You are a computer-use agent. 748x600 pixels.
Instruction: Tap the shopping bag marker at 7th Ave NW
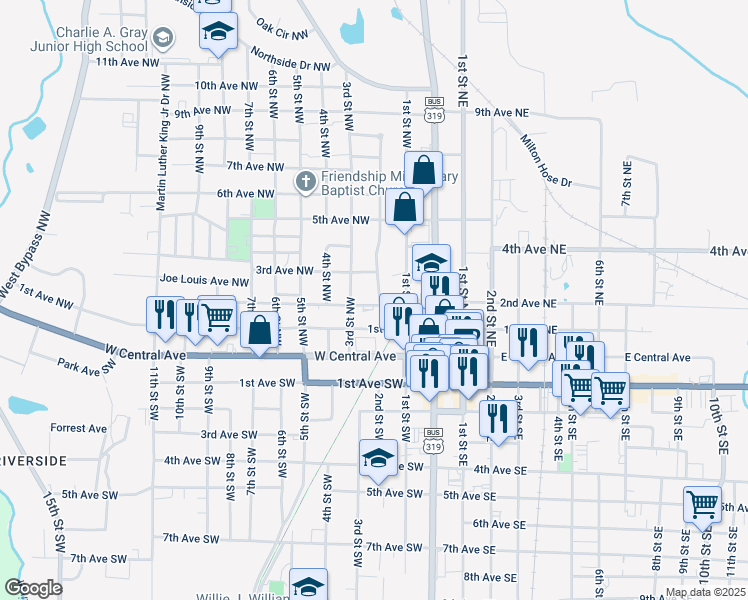pyautogui.click(x=423, y=171)
